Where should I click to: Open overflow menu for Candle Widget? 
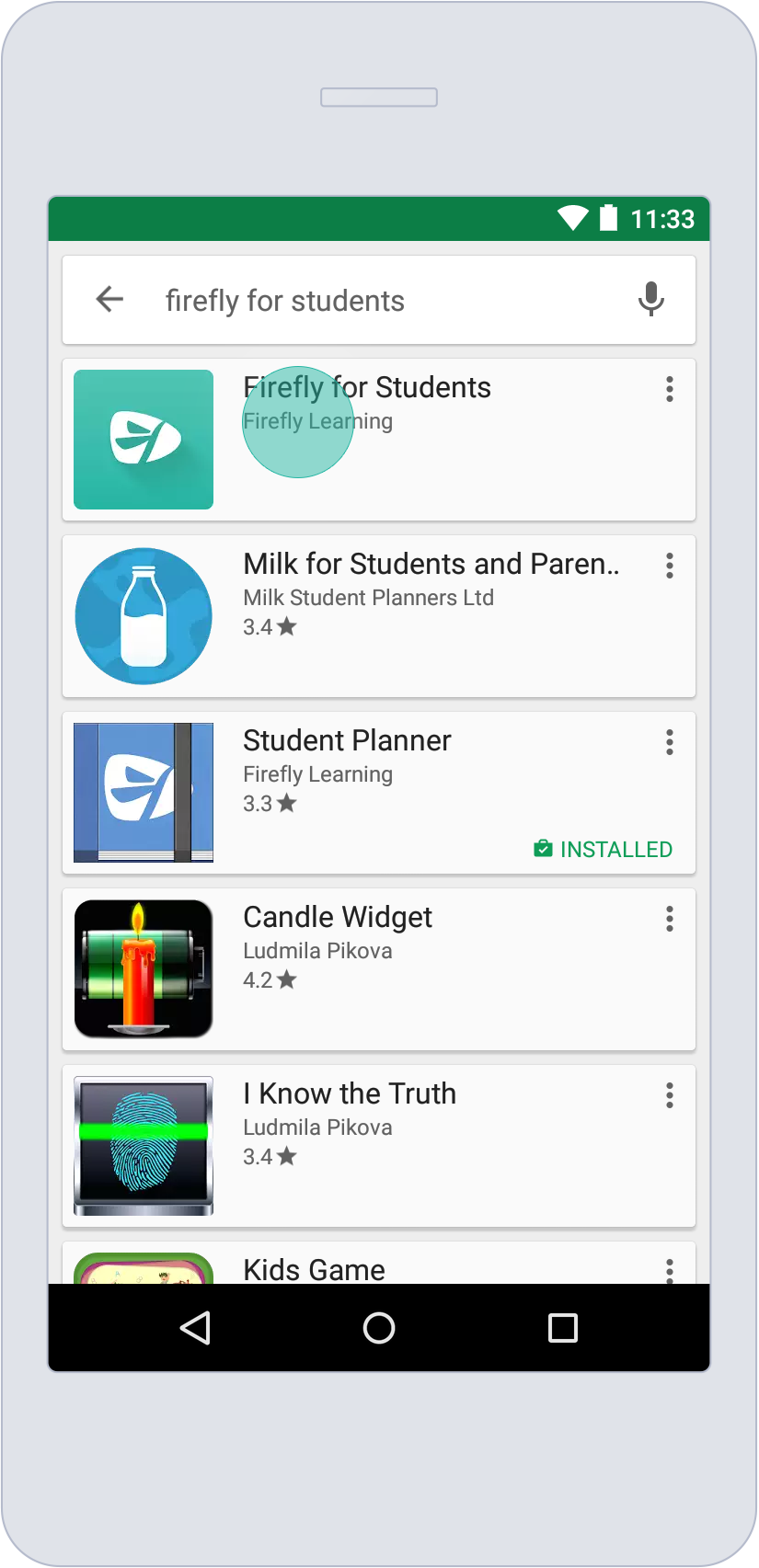[x=669, y=919]
